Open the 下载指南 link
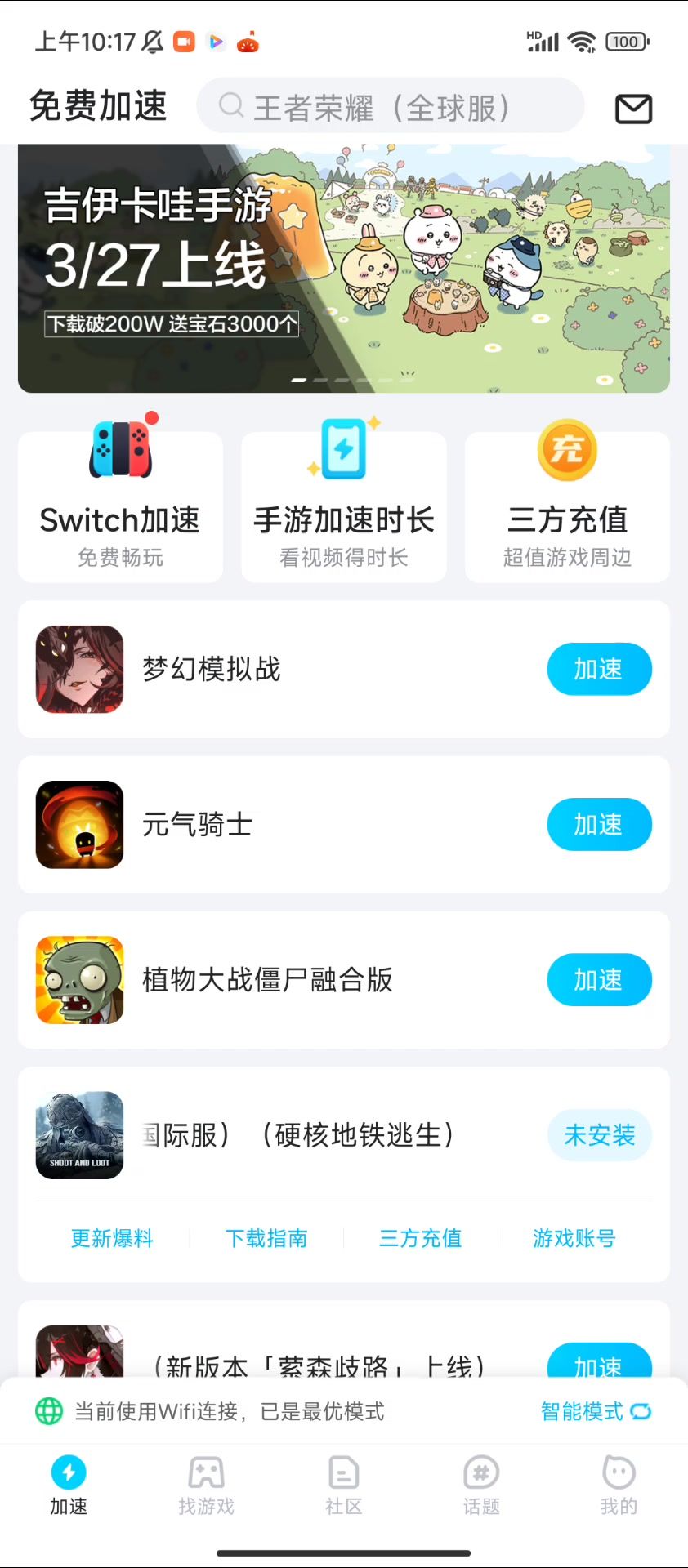 (x=266, y=1239)
